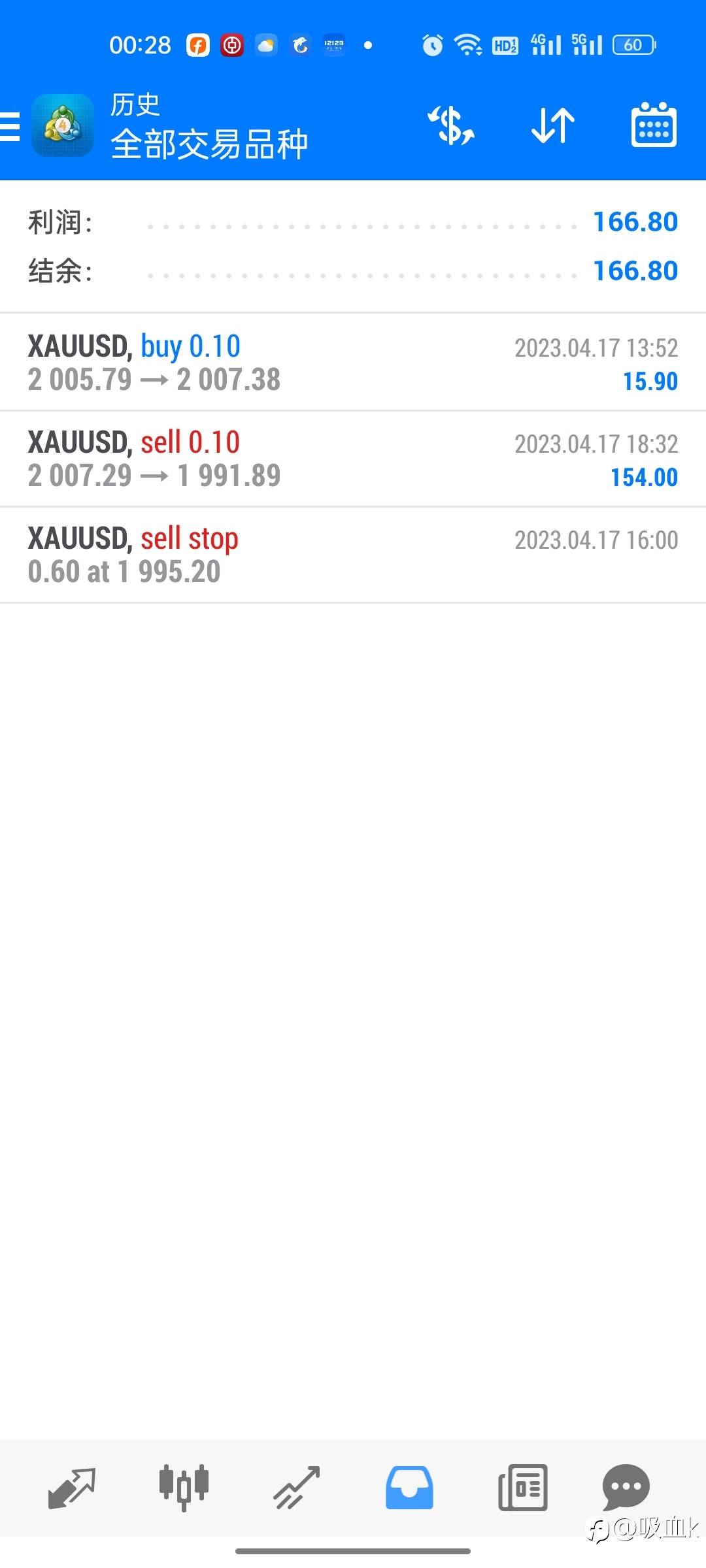Open the Chat messages tab
The height and width of the screenshot is (1568, 706).
[x=626, y=1488]
